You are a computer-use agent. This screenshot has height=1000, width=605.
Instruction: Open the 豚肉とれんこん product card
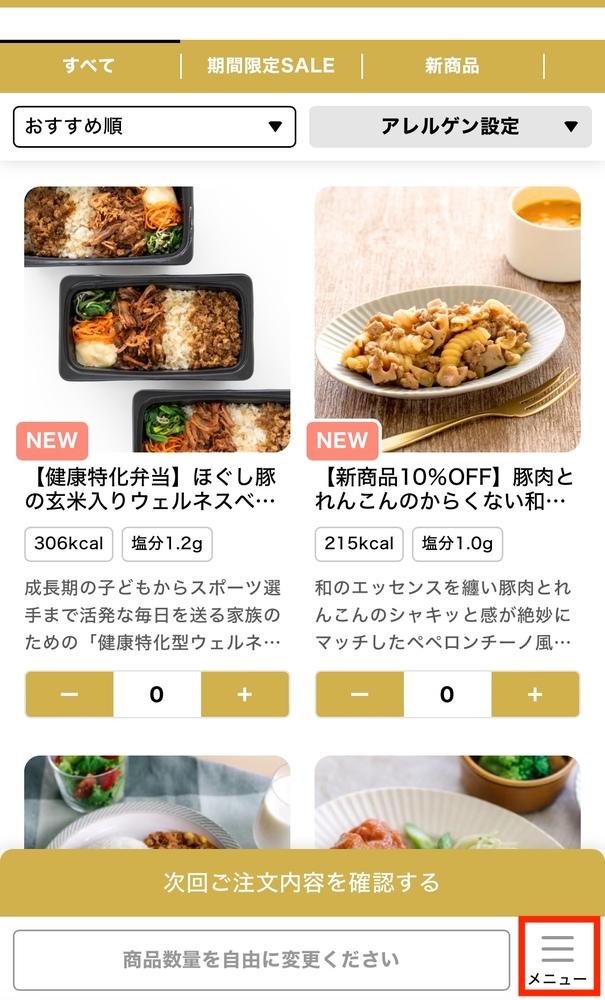pyautogui.click(x=447, y=320)
